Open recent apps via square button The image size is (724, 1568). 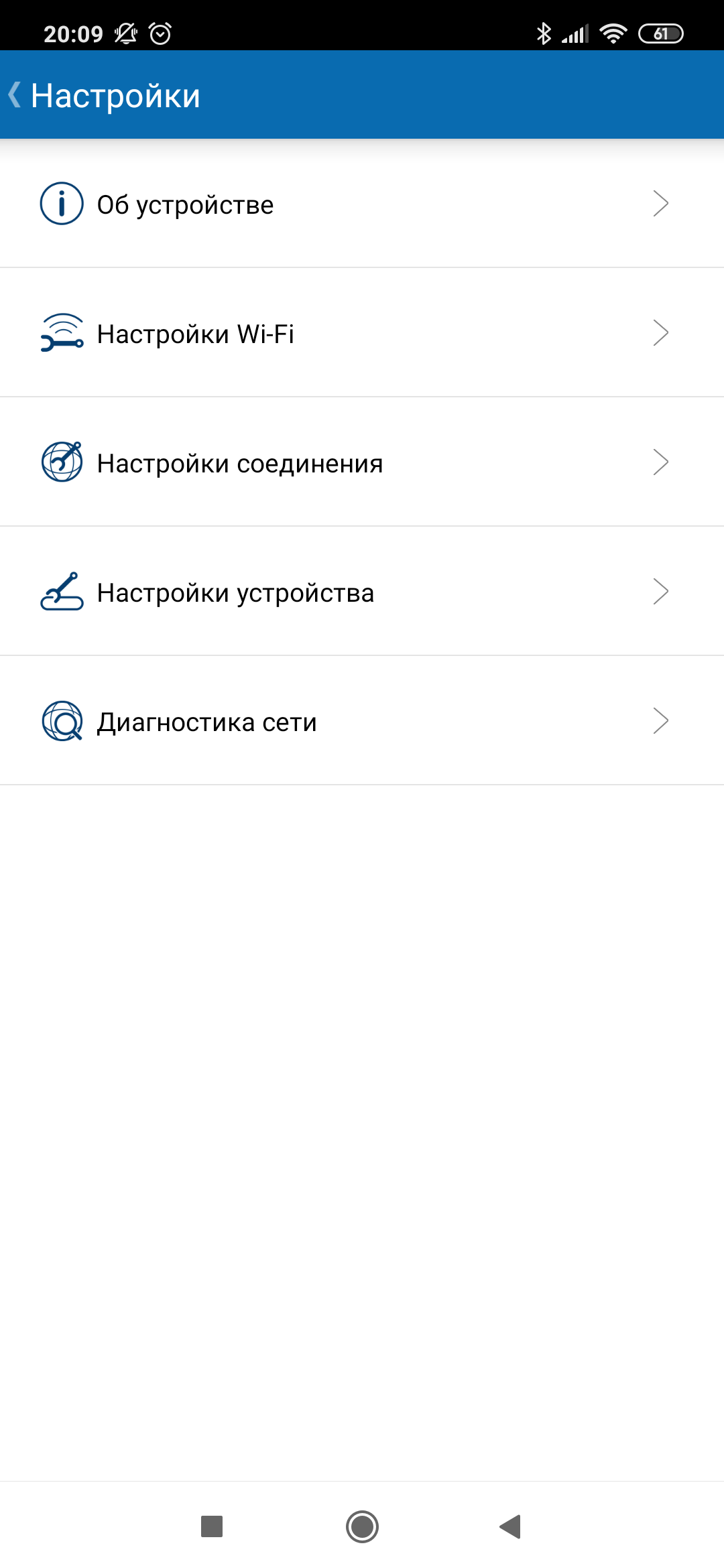(212, 1526)
